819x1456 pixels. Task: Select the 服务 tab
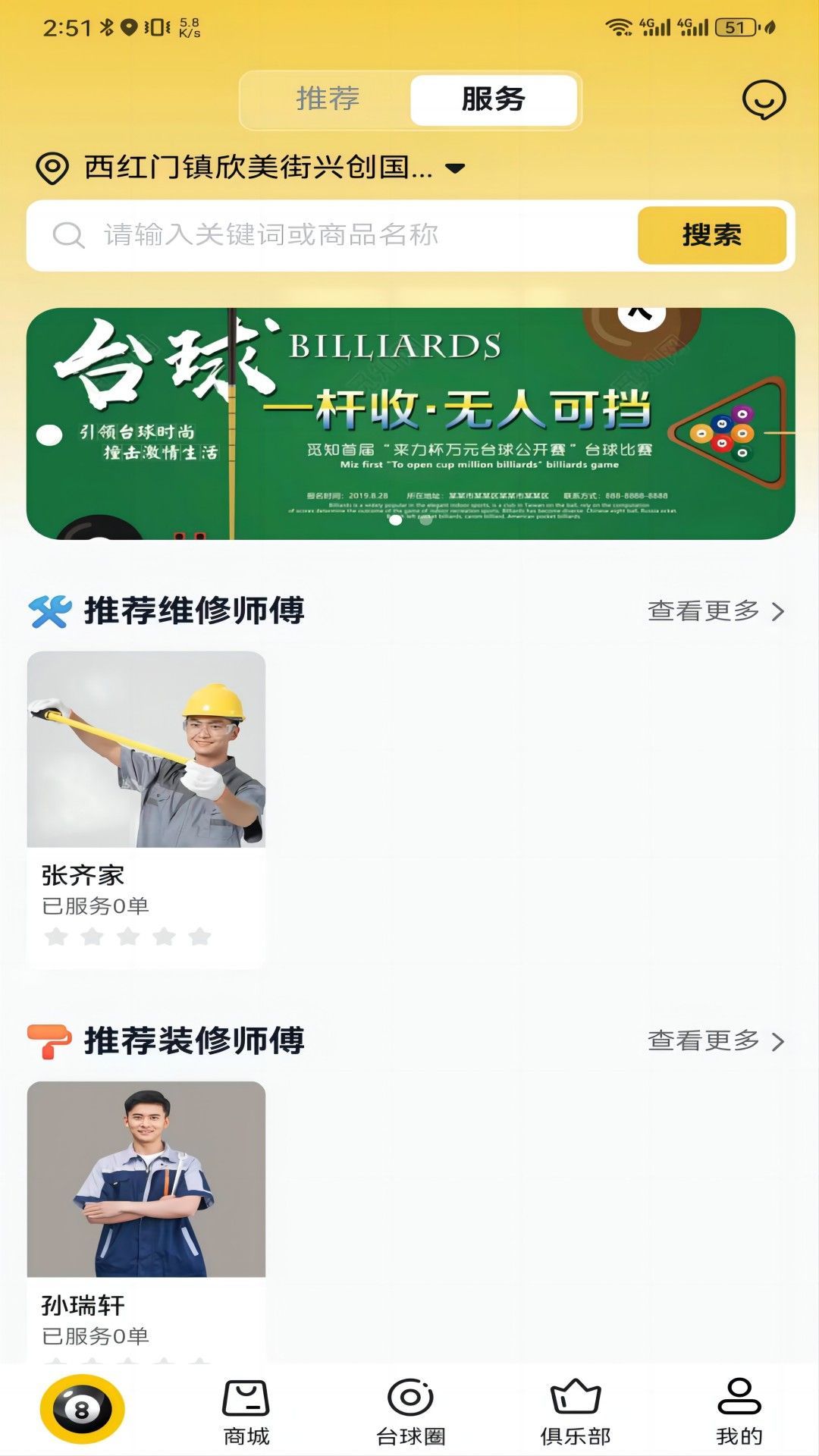point(494,99)
